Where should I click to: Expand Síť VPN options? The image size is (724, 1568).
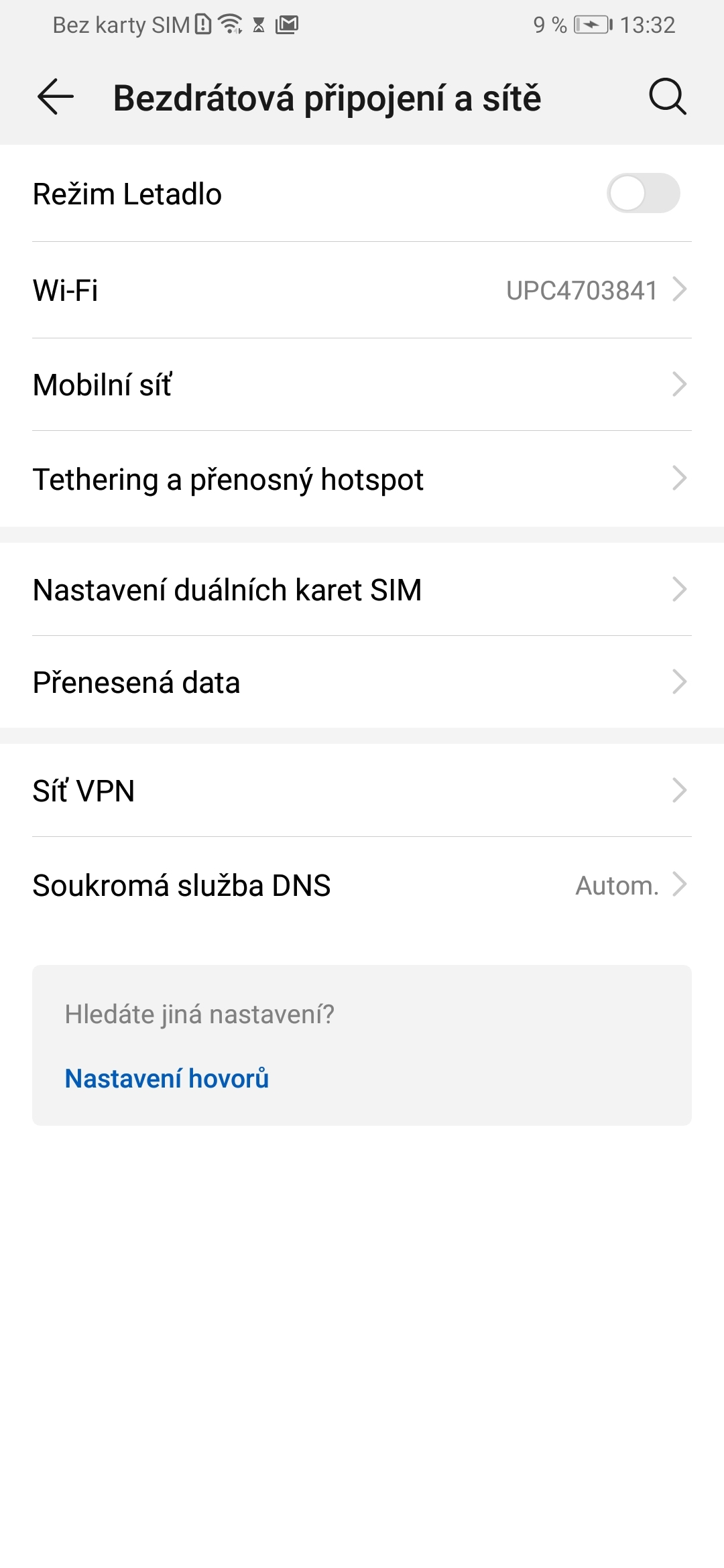(362, 791)
